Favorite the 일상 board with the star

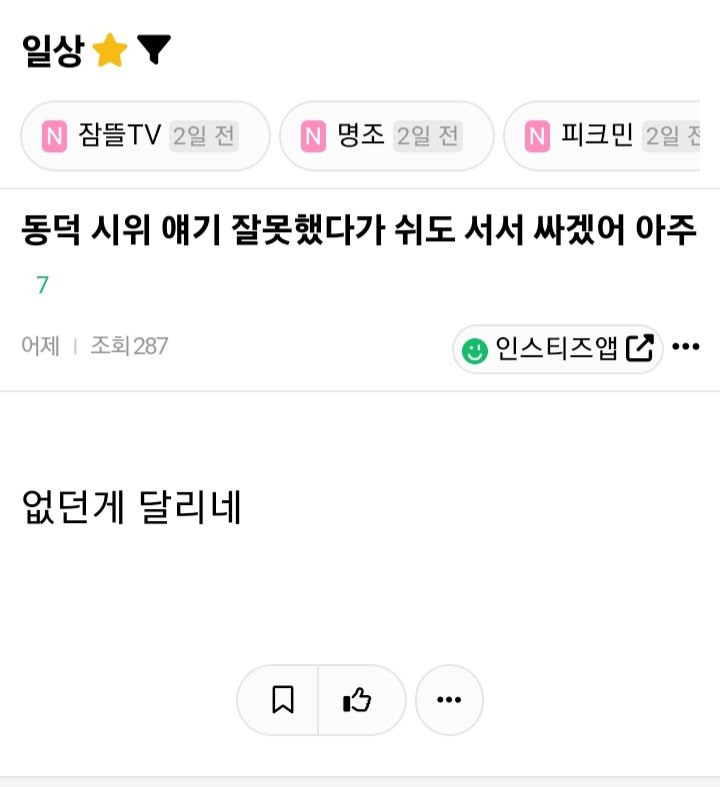tap(110, 50)
